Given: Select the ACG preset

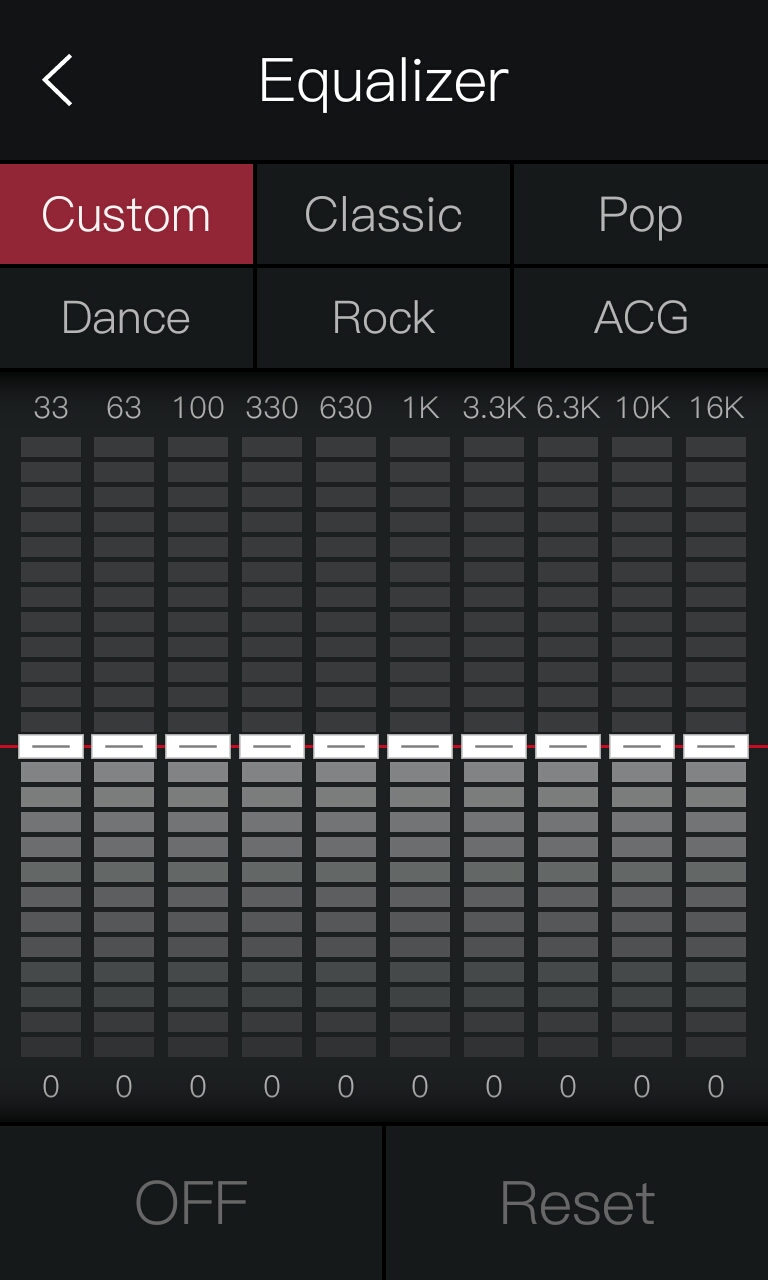Looking at the screenshot, I should pos(640,318).
